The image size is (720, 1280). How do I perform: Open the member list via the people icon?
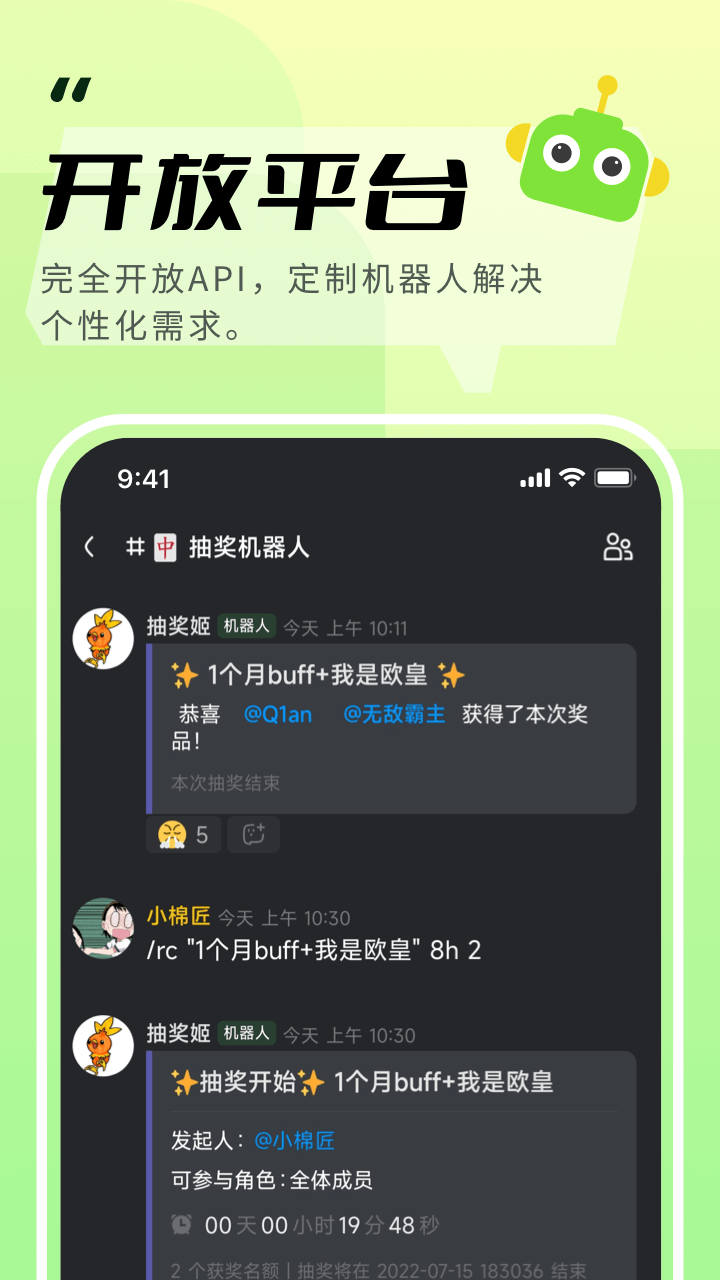[x=617, y=547]
